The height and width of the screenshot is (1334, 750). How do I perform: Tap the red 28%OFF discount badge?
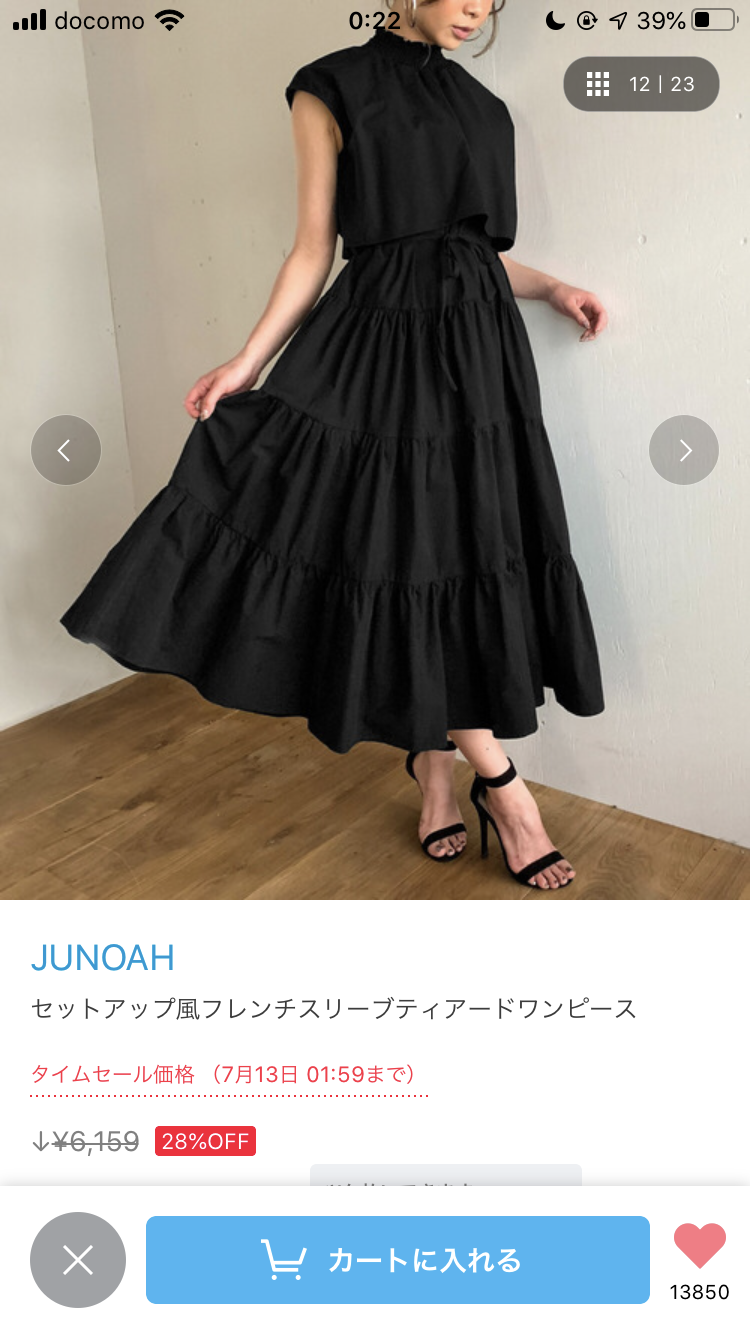pyautogui.click(x=204, y=1140)
